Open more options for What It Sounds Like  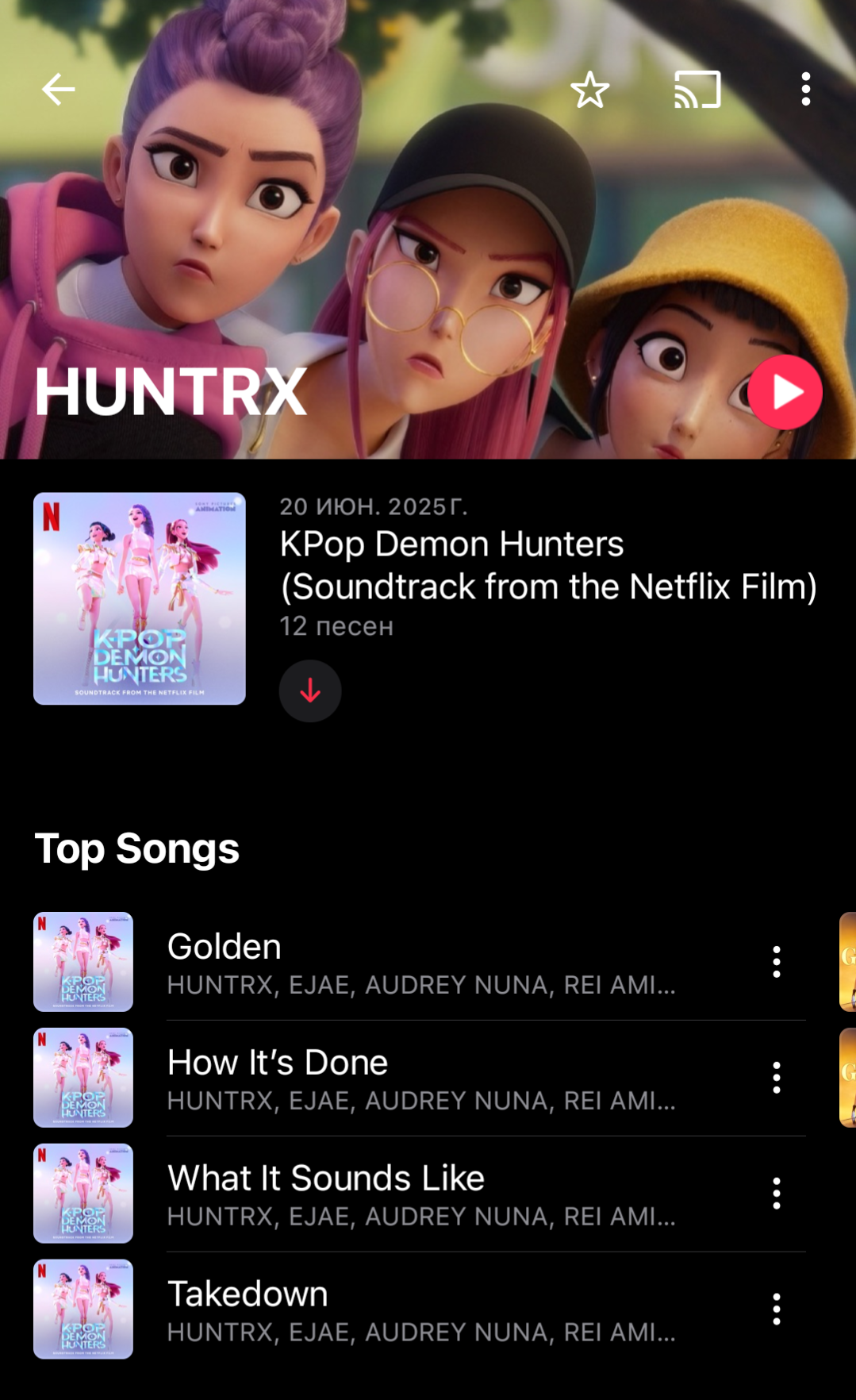(x=777, y=1194)
